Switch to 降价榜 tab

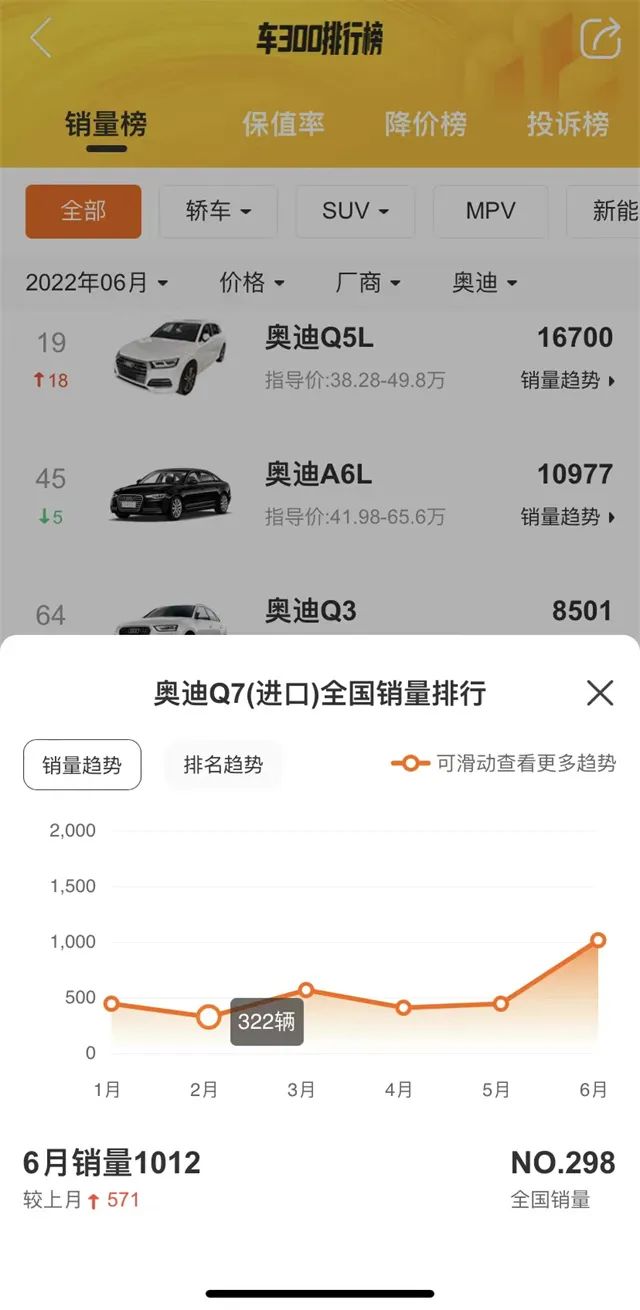coord(426,124)
